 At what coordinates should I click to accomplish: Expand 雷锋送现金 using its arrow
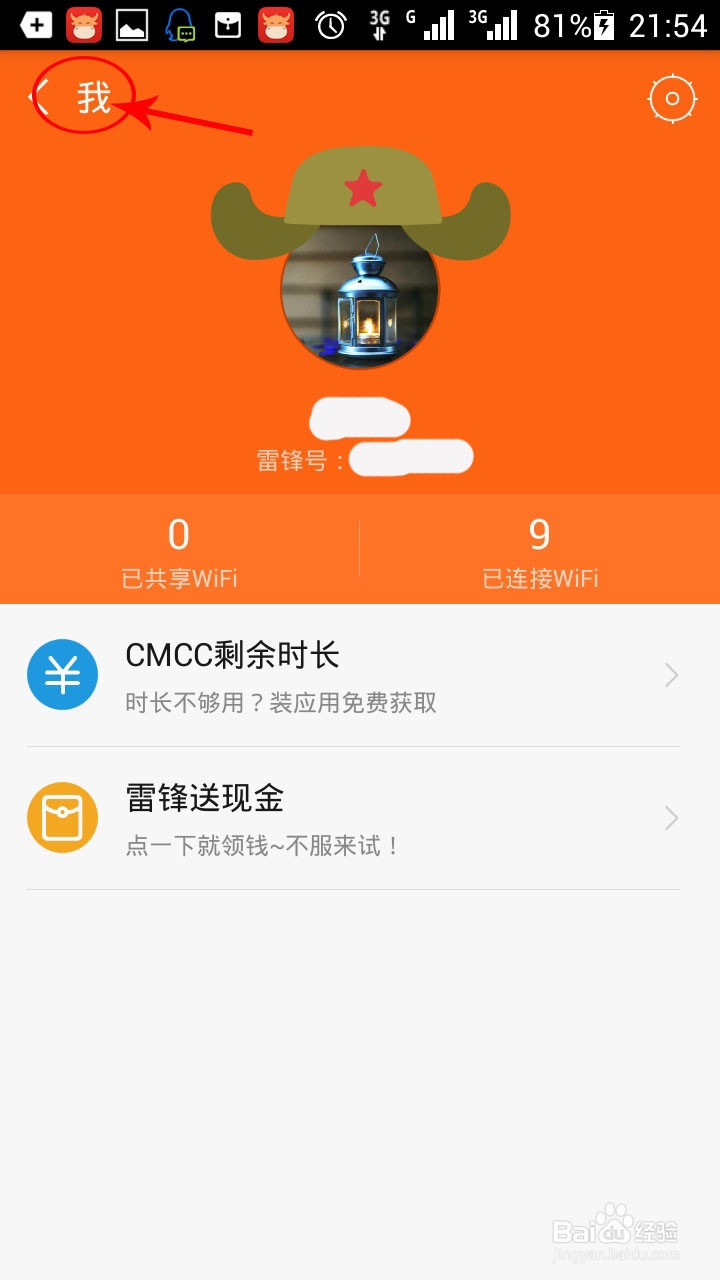coord(671,818)
